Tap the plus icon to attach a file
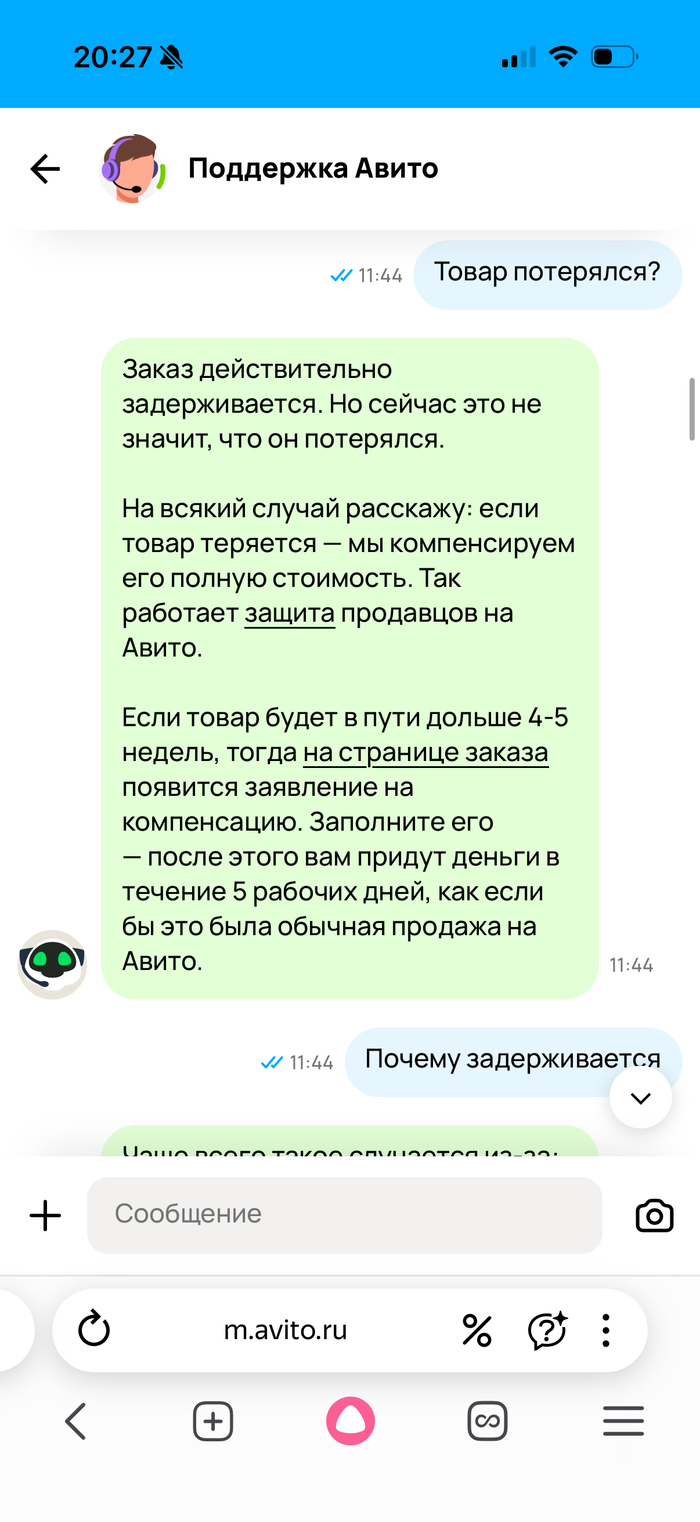 45,1215
